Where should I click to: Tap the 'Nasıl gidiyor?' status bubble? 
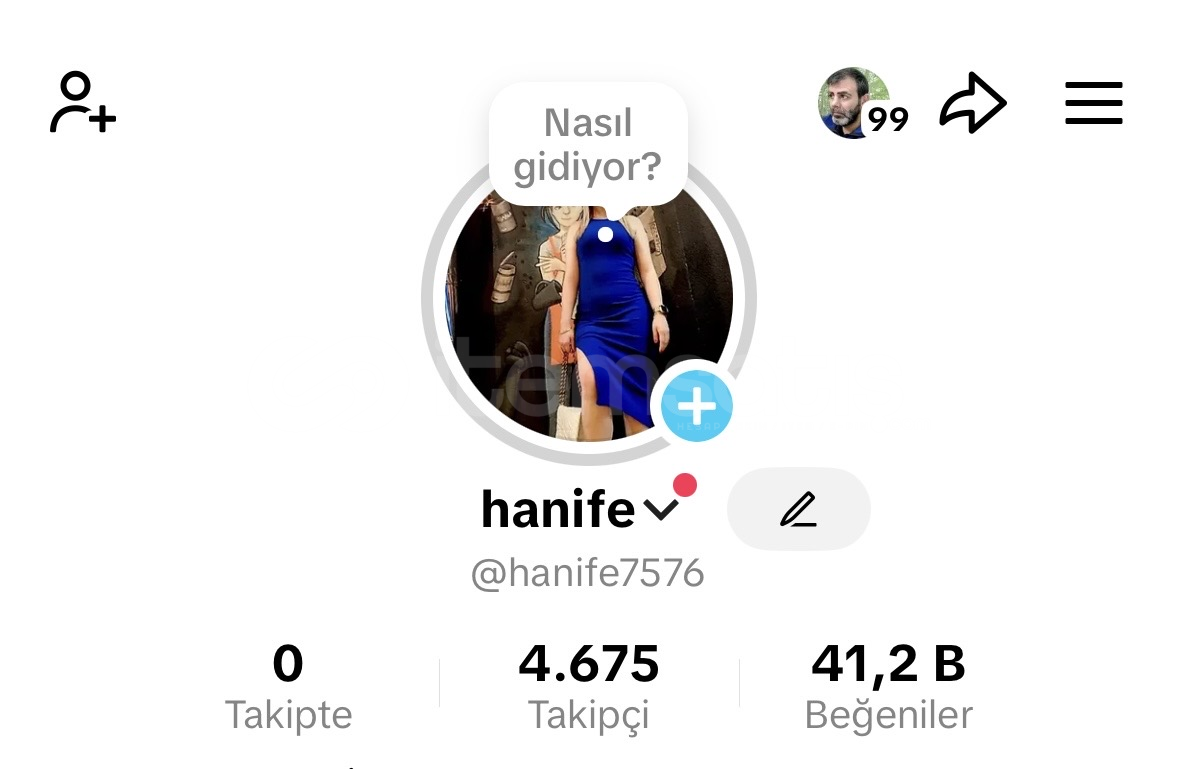(x=588, y=145)
